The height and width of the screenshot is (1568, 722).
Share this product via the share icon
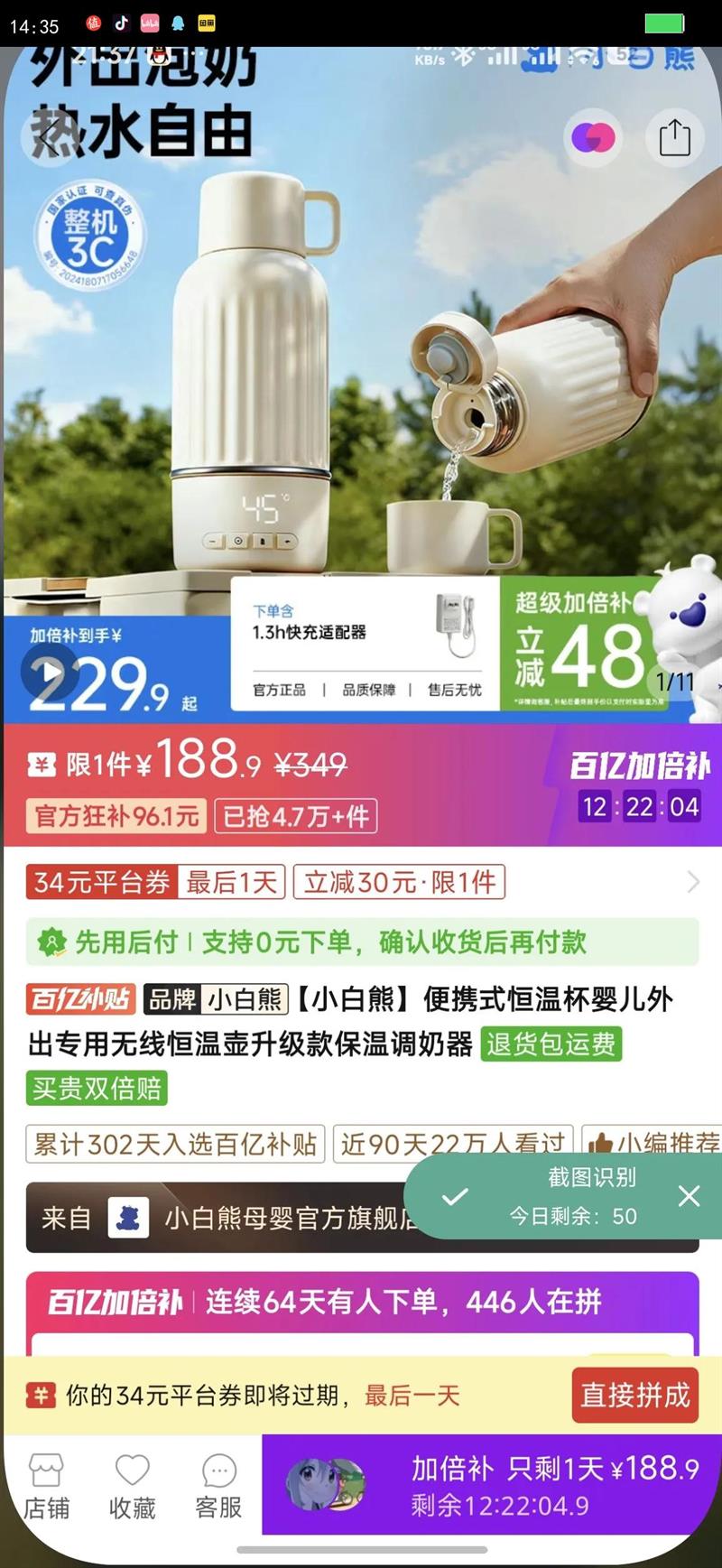coord(674,137)
